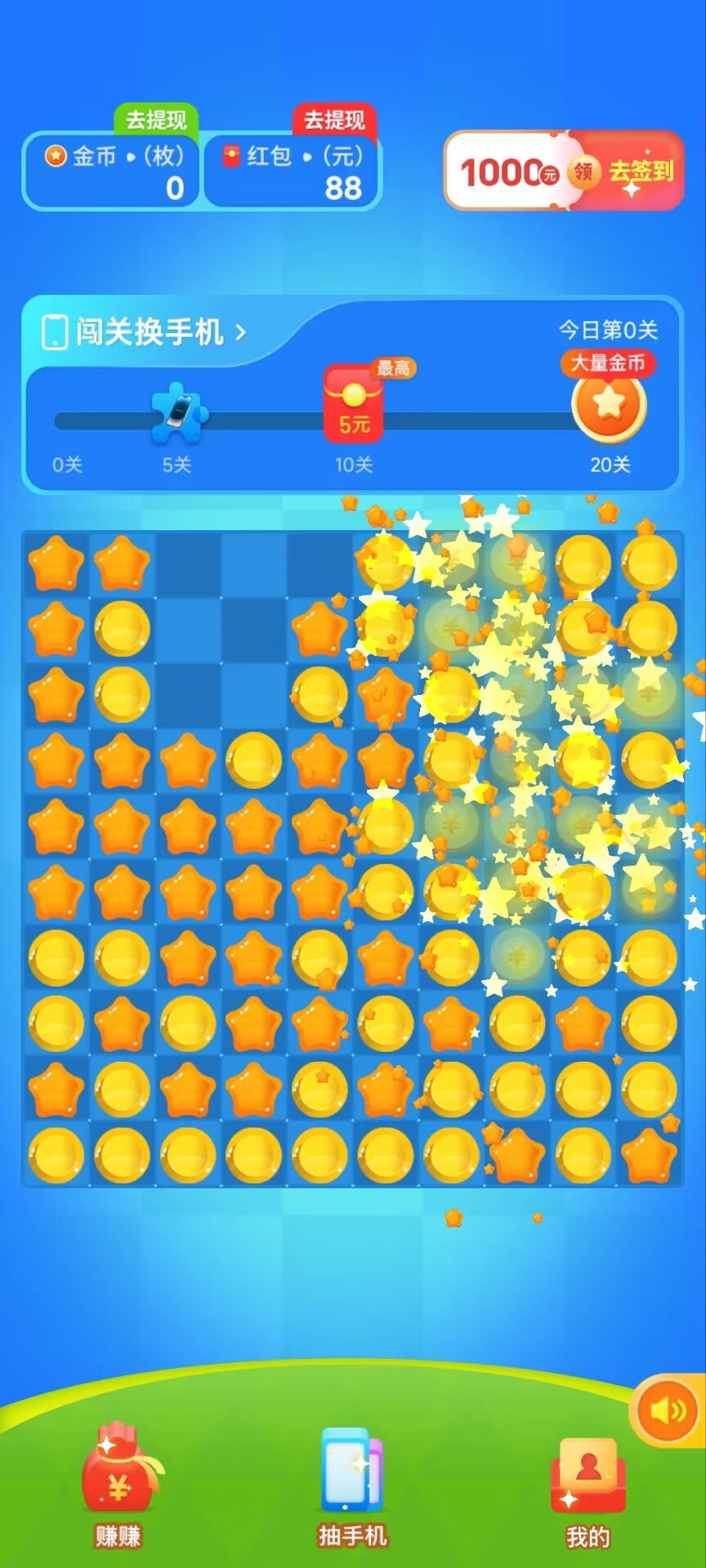Switch to the 赚赚 tab
The height and width of the screenshot is (1568, 706).
tap(118, 1486)
